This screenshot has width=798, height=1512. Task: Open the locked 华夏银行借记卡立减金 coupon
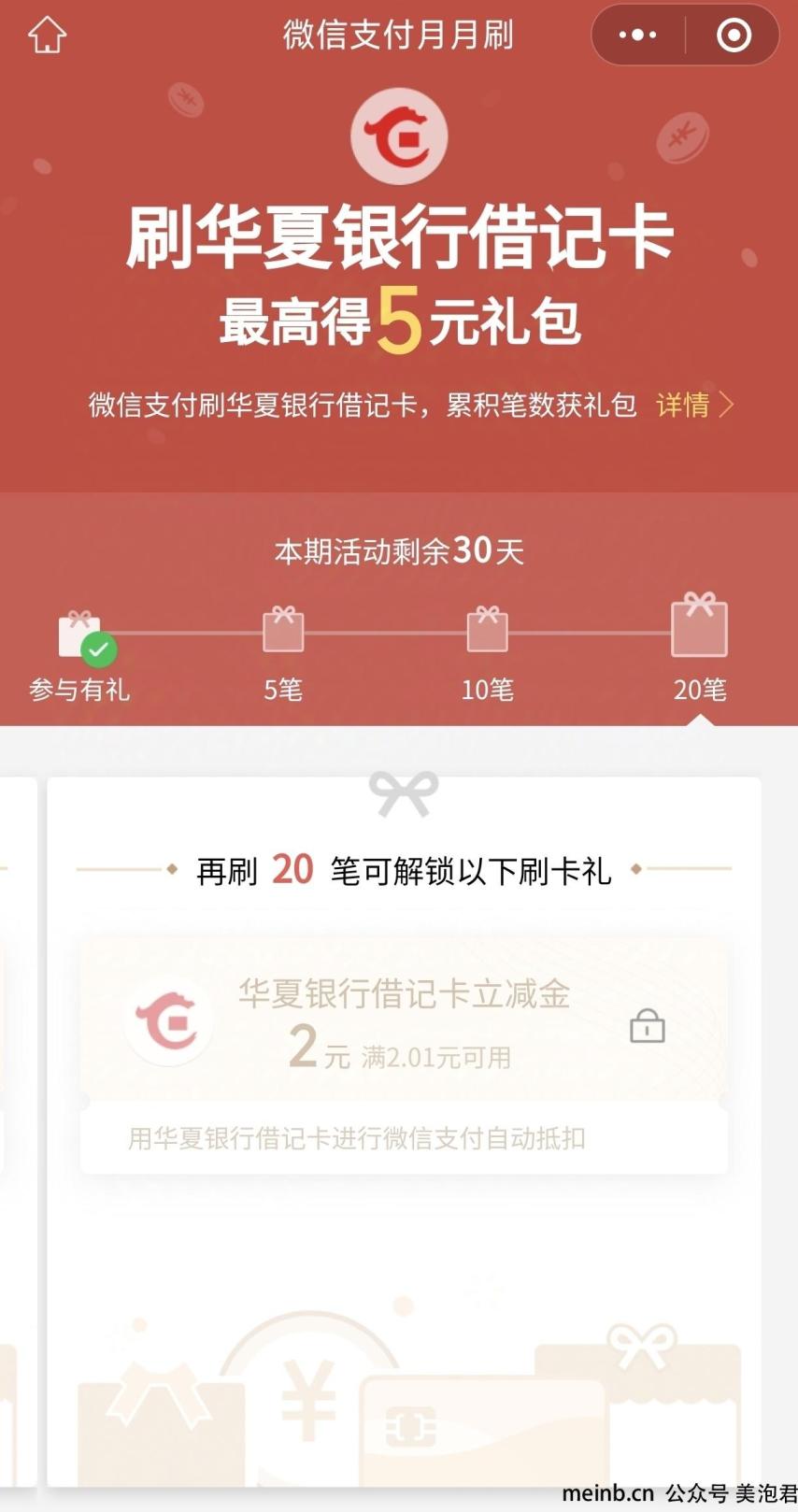tap(404, 1021)
